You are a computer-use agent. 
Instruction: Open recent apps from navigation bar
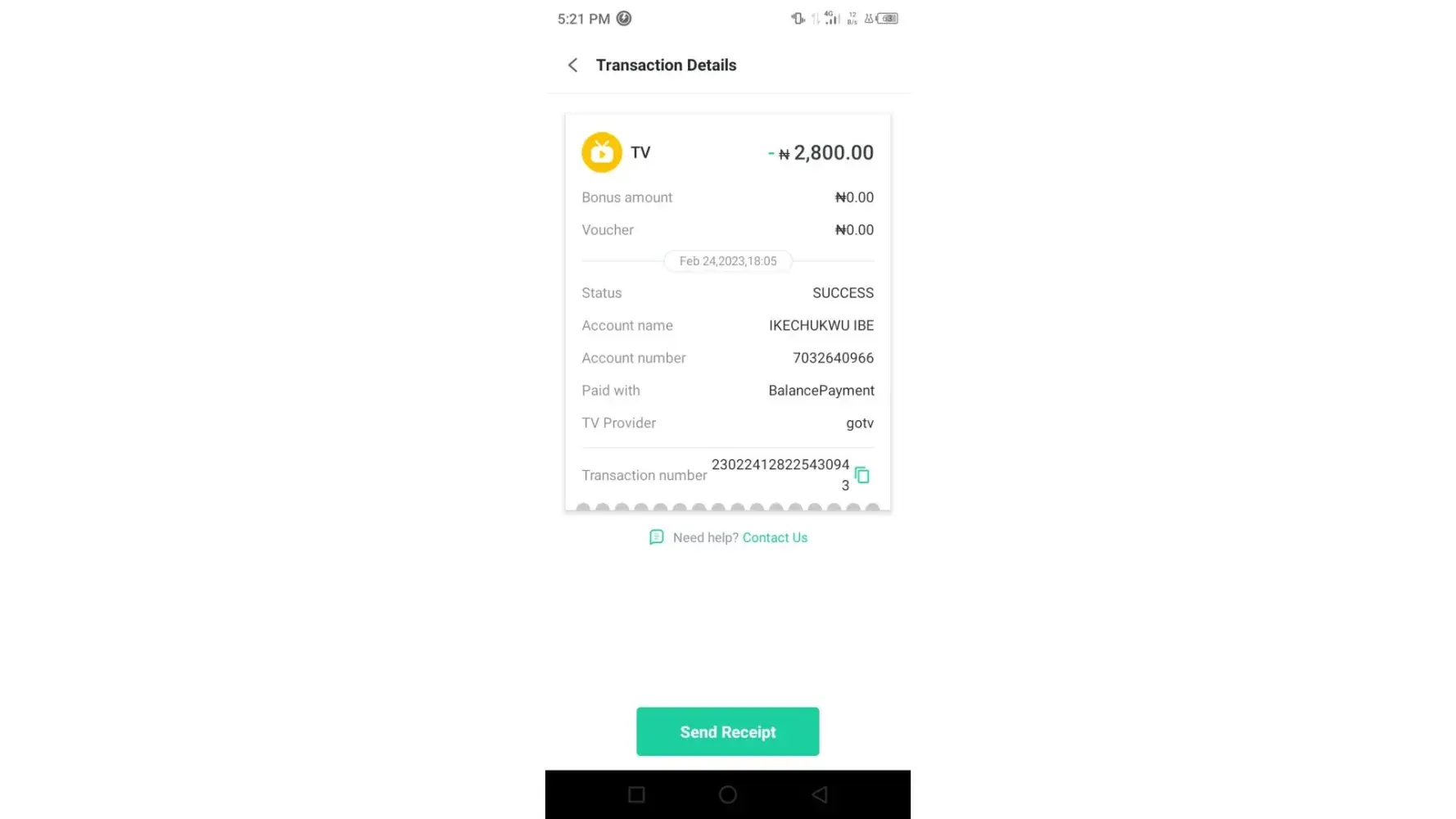pos(636,794)
